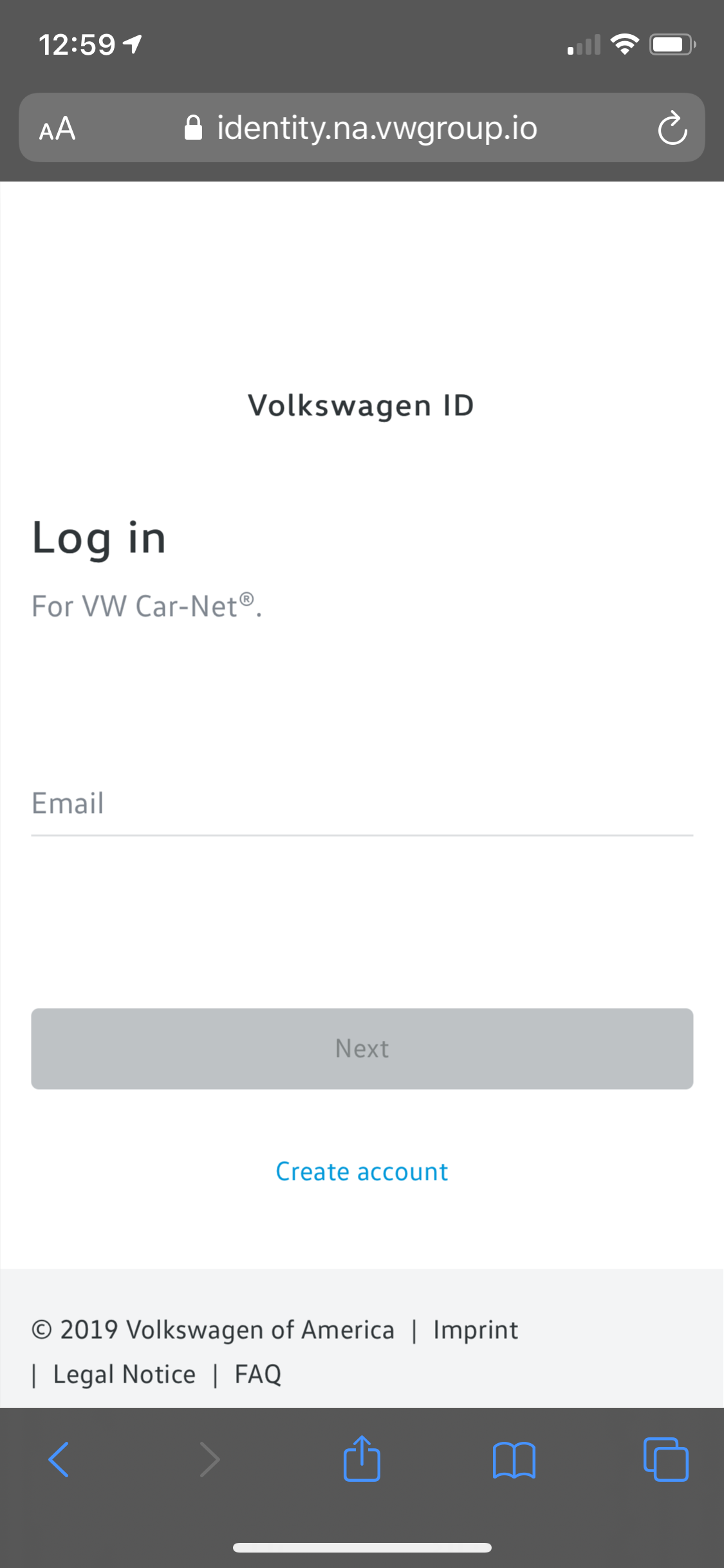Image resolution: width=724 pixels, height=1568 pixels.
Task: Tap the identity.na.vwgroup.io address bar
Action: (x=376, y=128)
